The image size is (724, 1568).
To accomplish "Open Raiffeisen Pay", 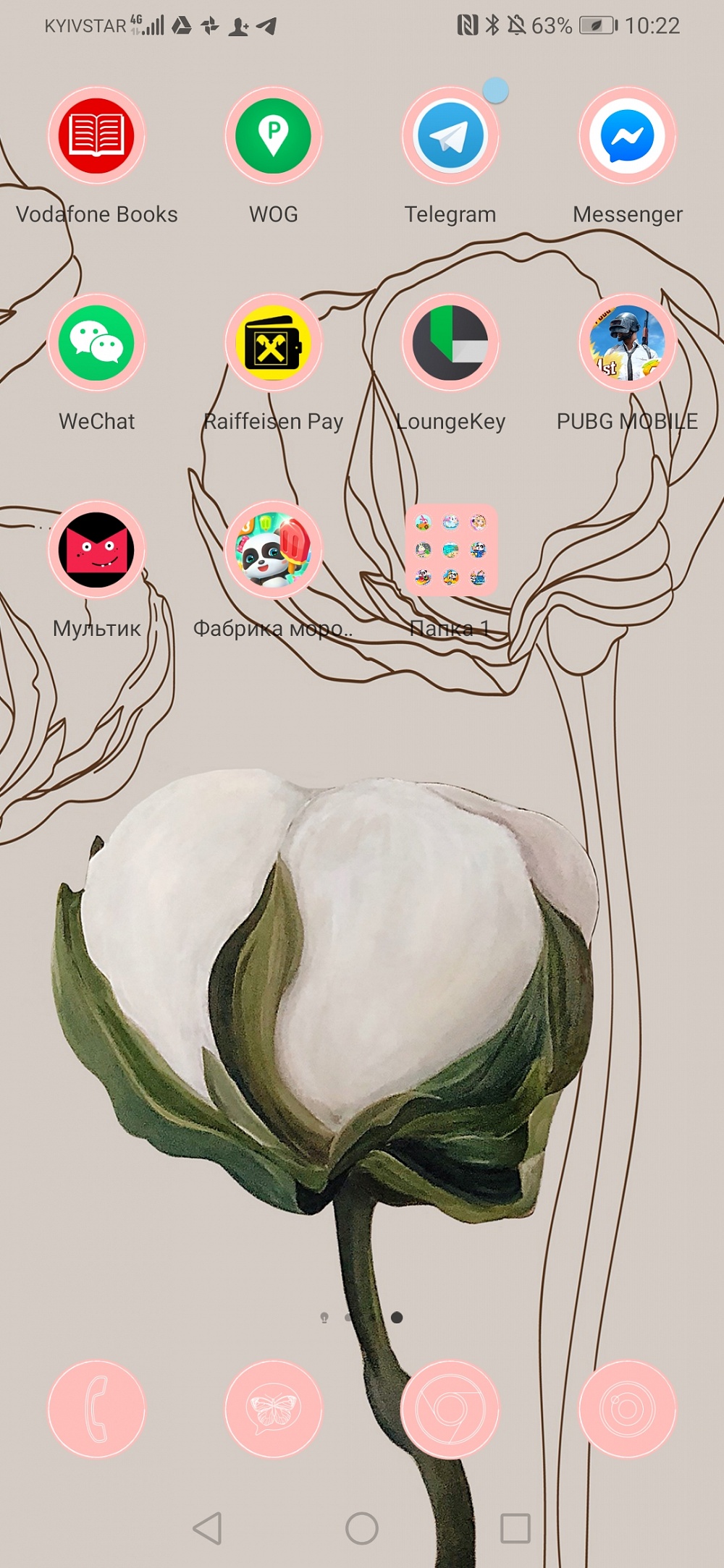I will click(274, 343).
